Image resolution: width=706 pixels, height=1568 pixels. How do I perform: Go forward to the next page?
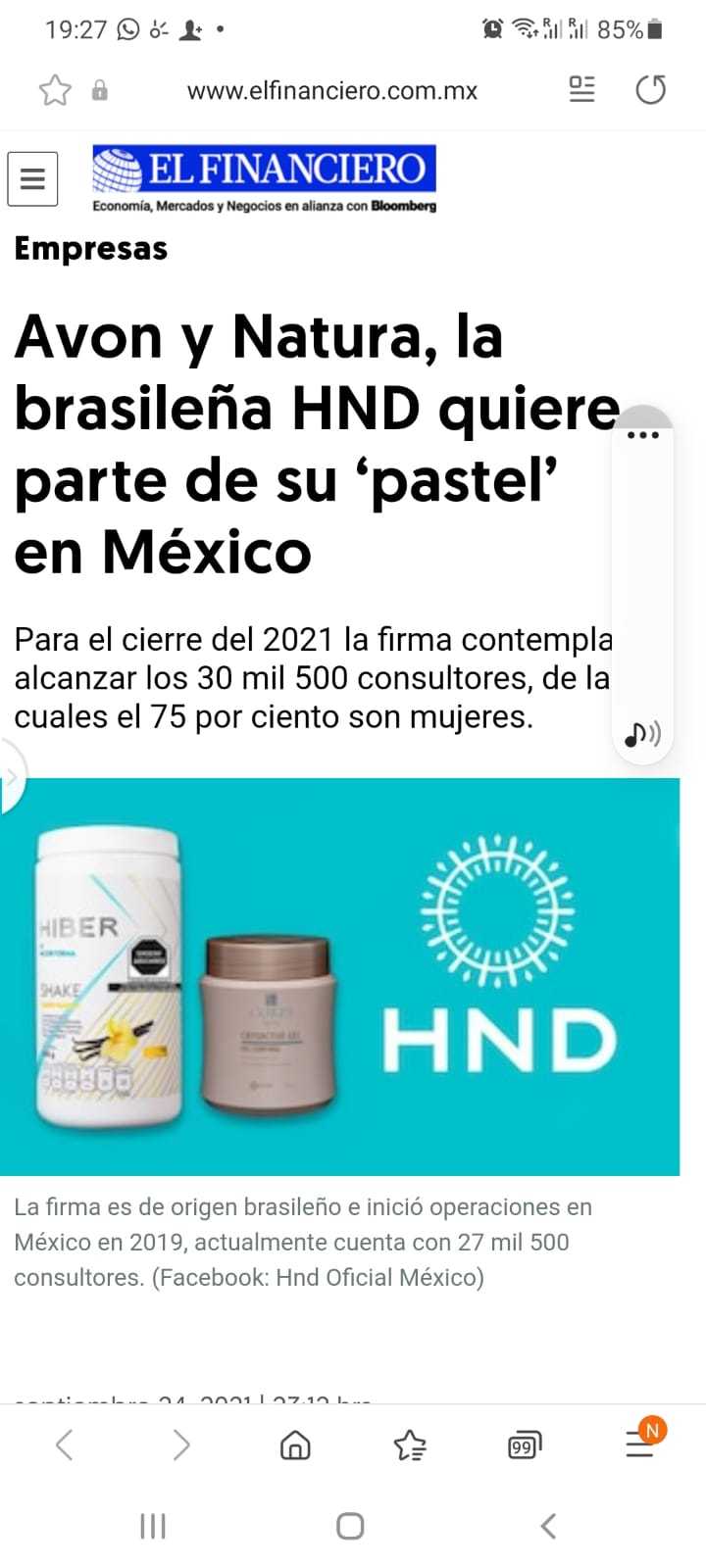tap(181, 1445)
